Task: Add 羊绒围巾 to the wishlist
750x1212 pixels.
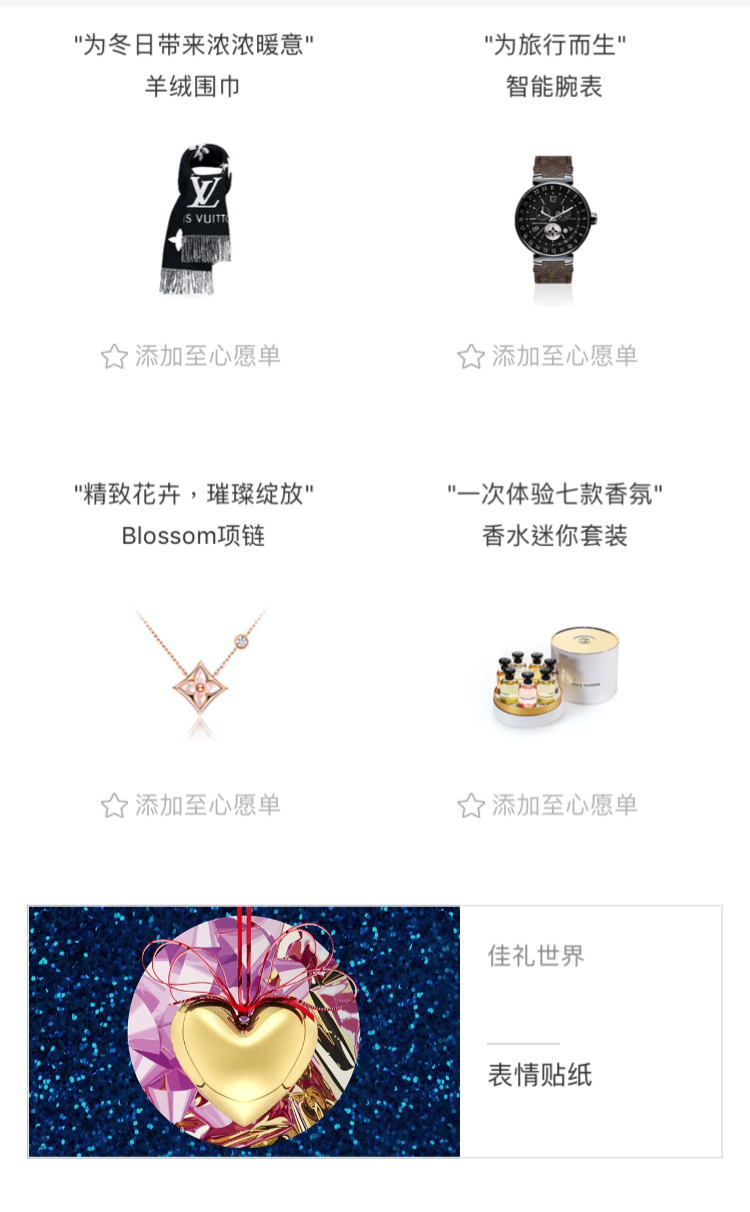Action: [191, 356]
